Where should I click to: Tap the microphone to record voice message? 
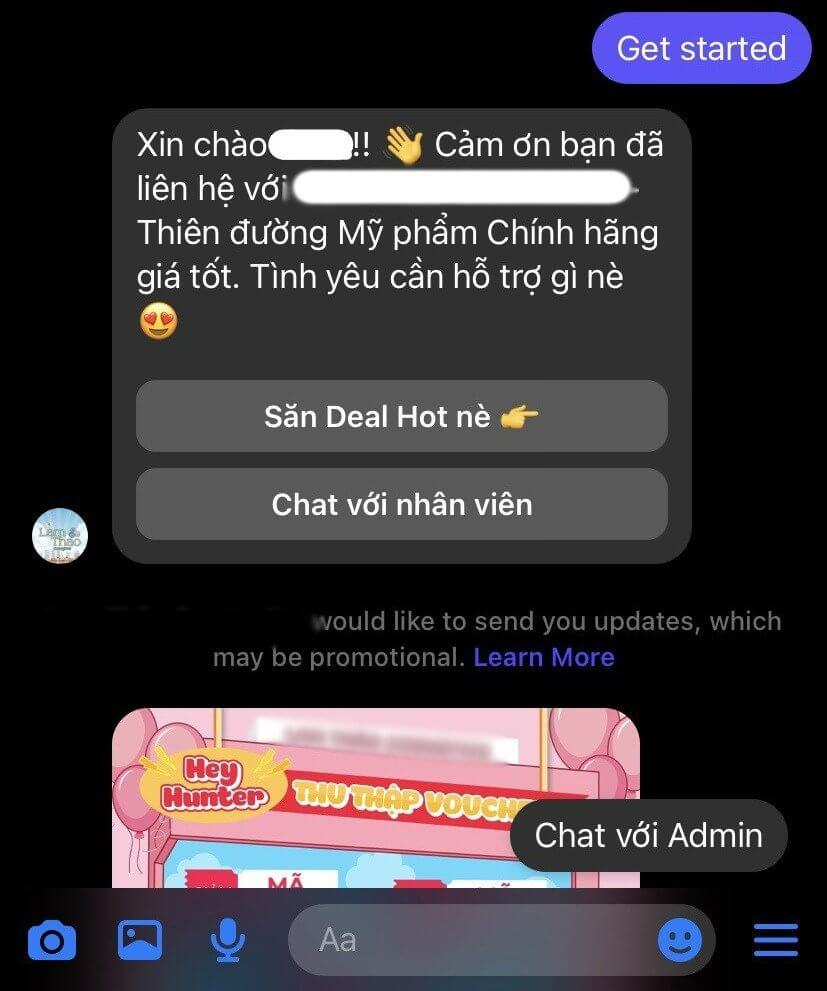(227, 939)
